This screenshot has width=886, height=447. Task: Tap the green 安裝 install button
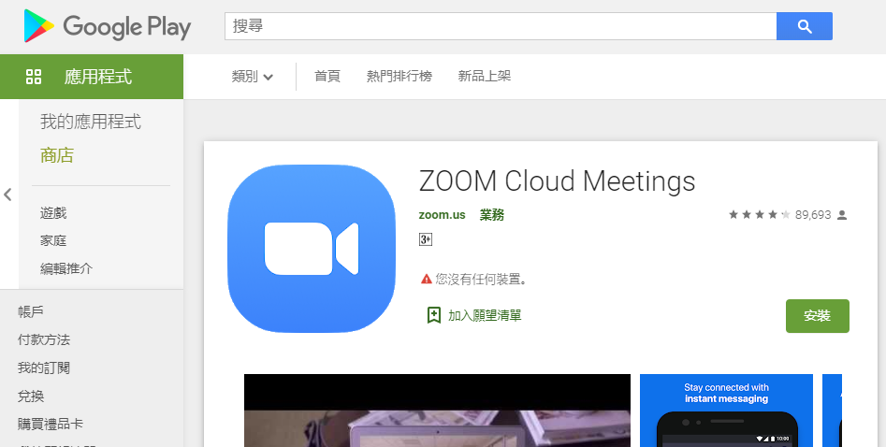tap(817, 316)
